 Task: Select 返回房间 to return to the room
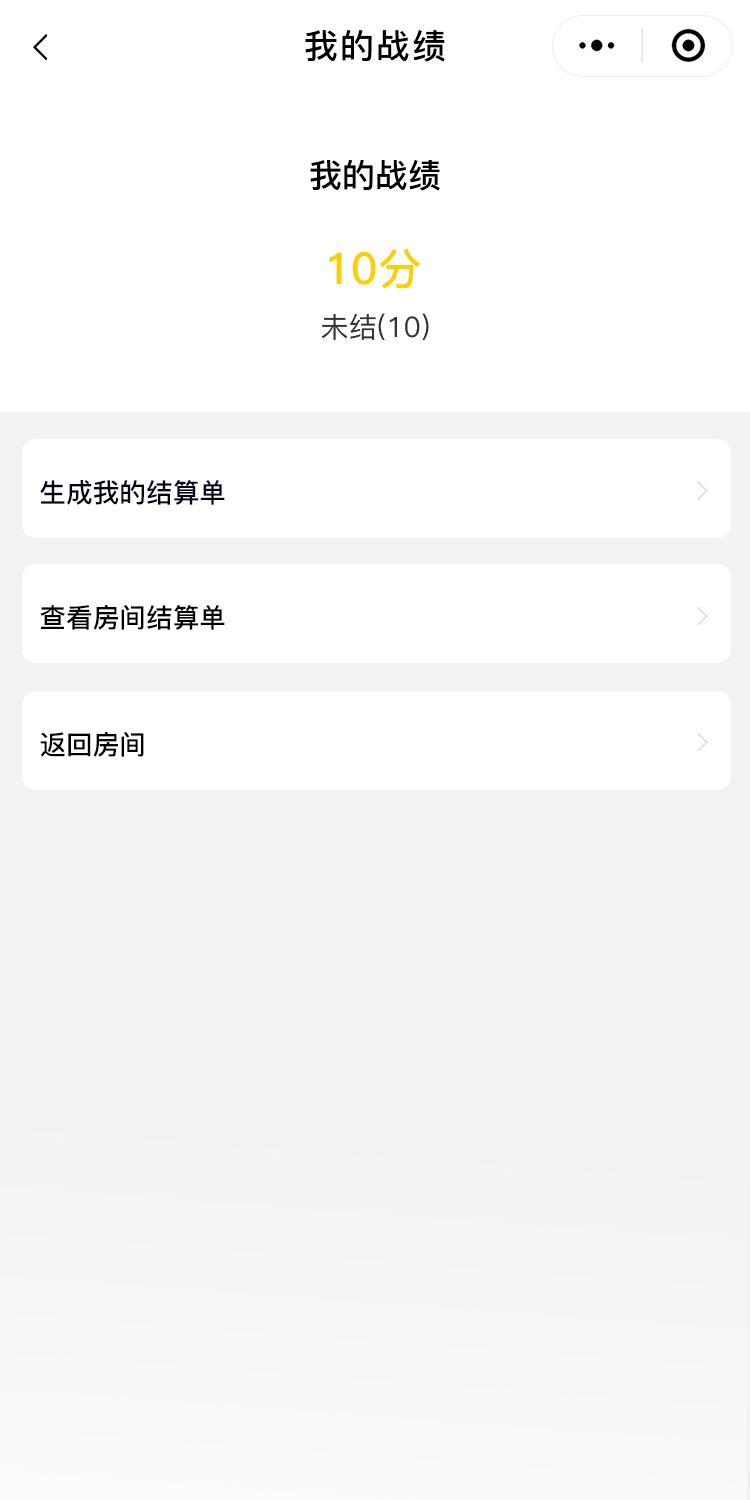(x=376, y=741)
